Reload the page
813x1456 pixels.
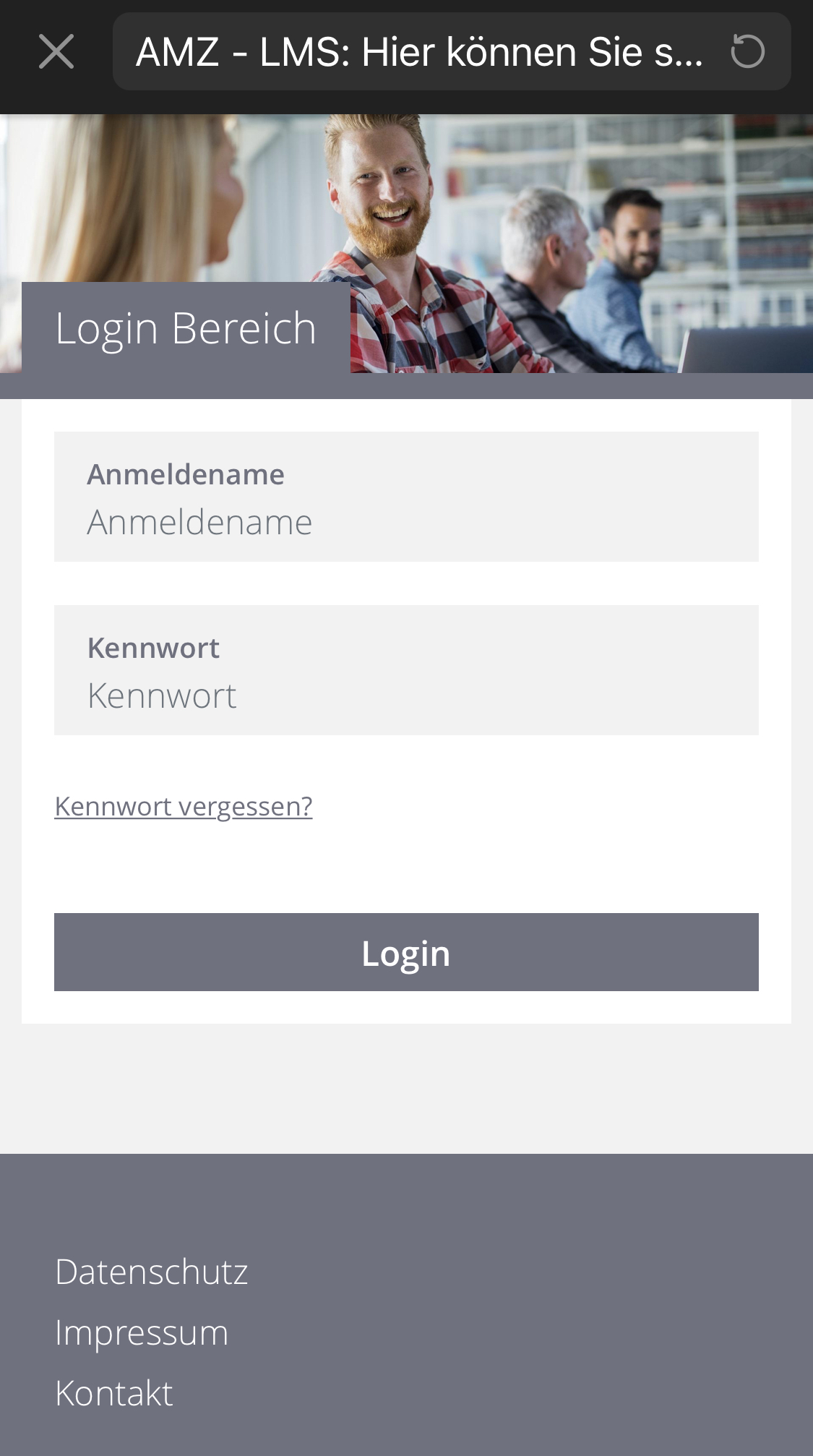click(747, 52)
